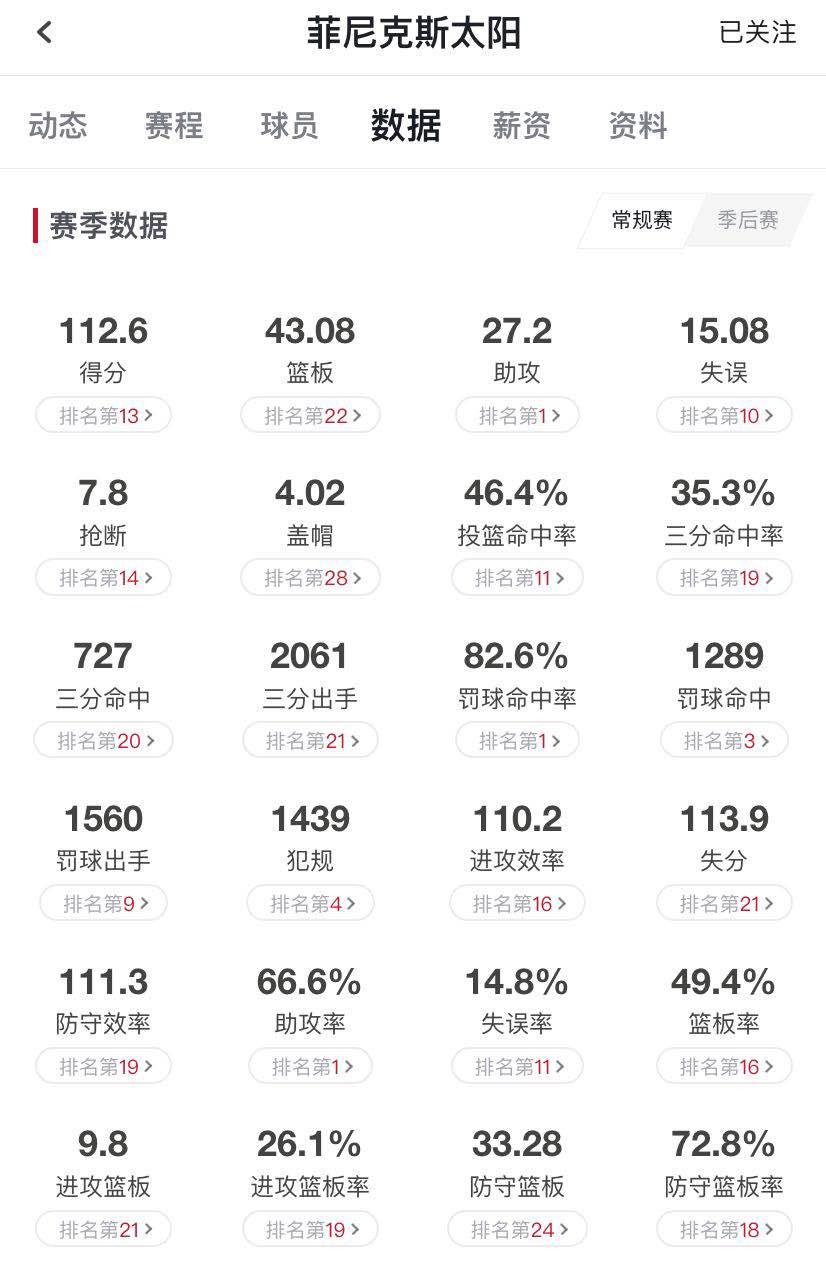This screenshot has height=1285, width=826.
Task: Switch to the 动态 tab
Action: point(57,125)
